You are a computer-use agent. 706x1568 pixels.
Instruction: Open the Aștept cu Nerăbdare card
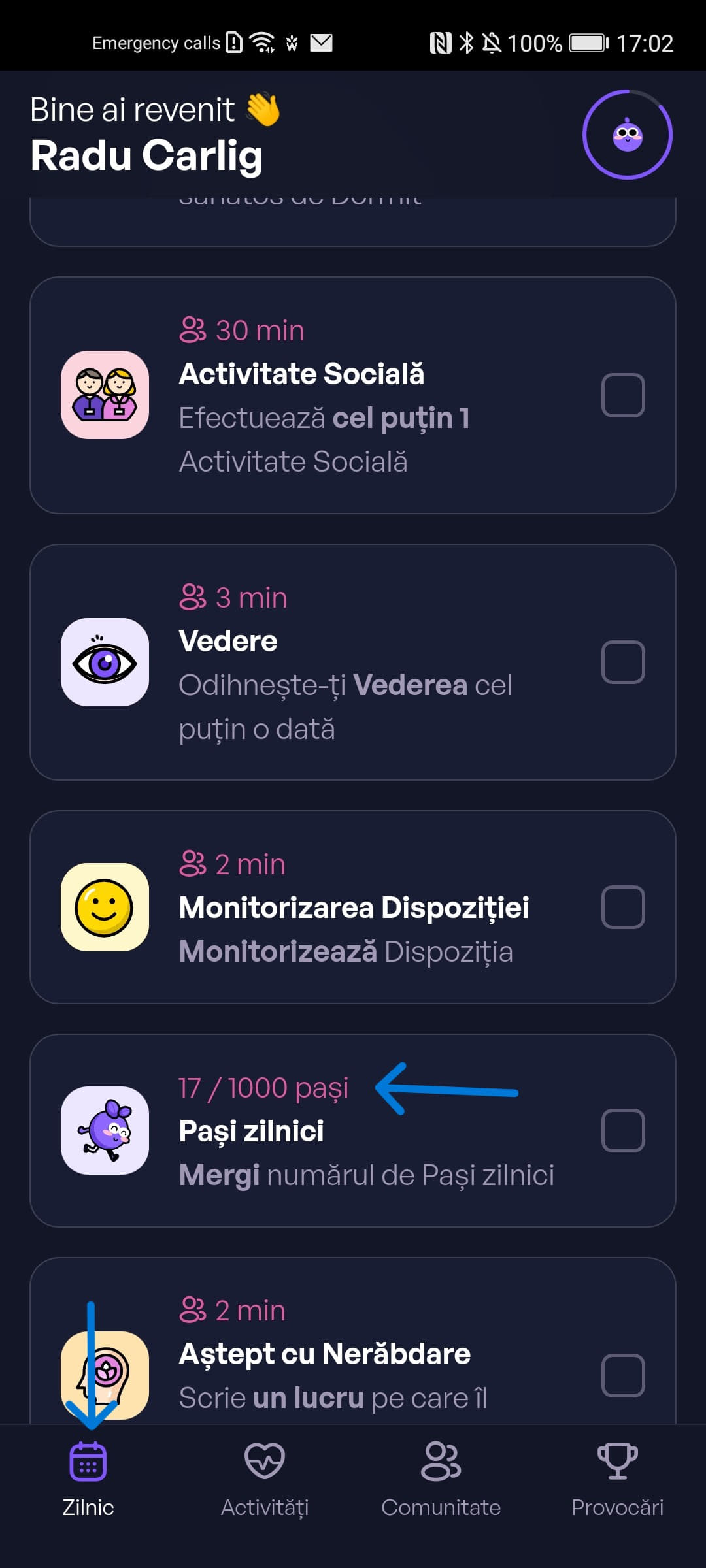click(x=353, y=1341)
